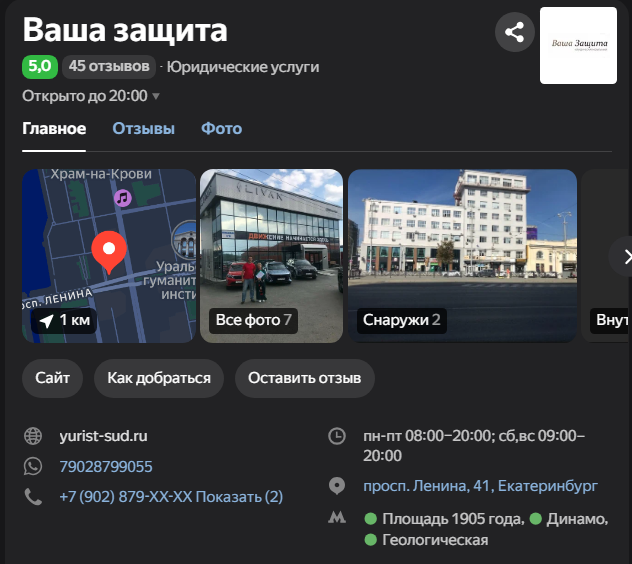Expand opening hours next to Открыто до 20:00

point(156,97)
